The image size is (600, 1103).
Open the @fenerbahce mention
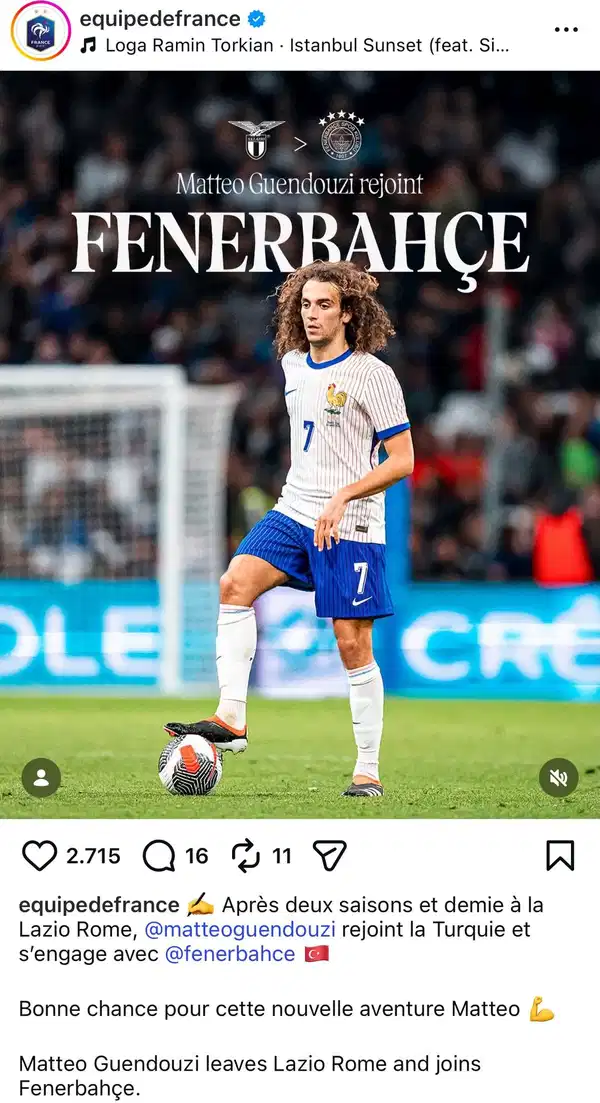[x=230, y=954]
